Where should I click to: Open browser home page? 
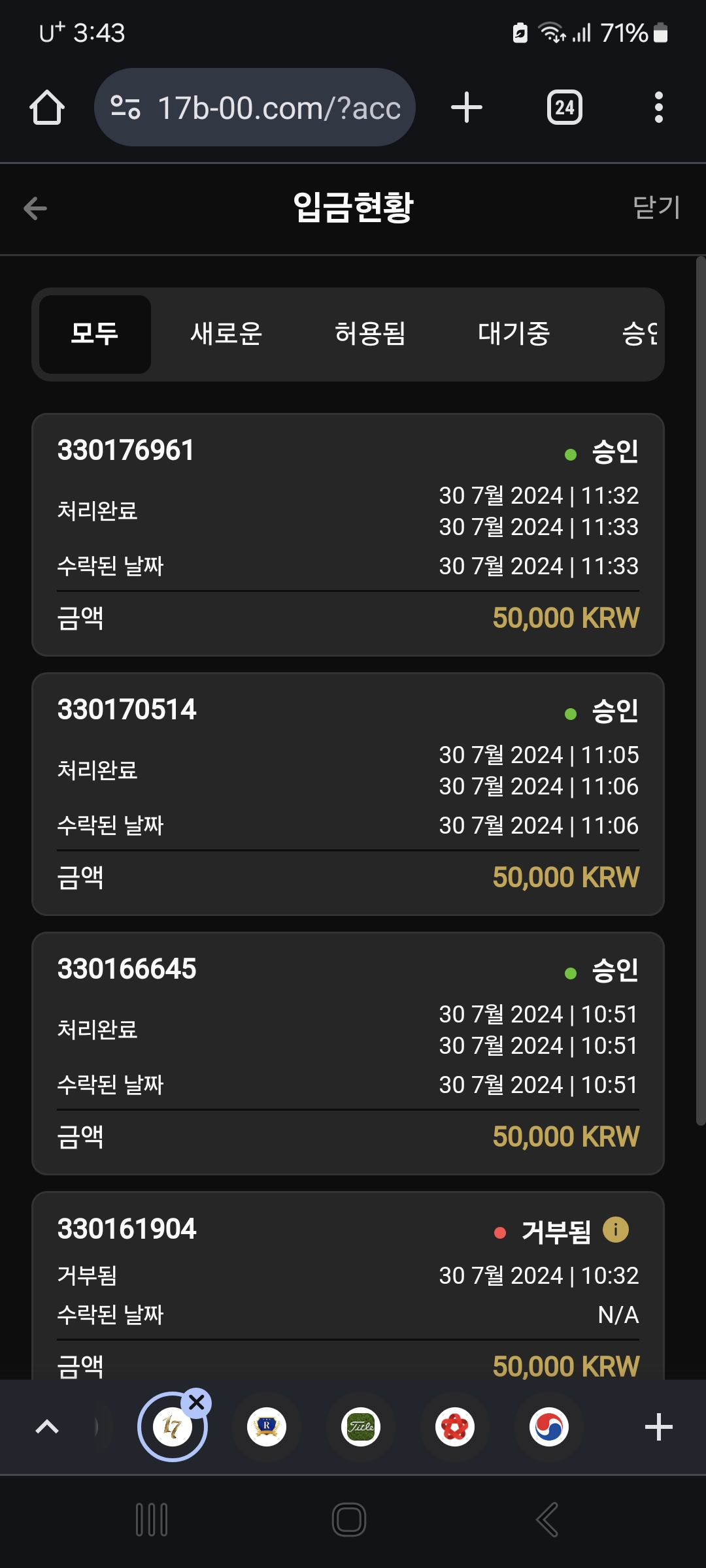pos(47,107)
